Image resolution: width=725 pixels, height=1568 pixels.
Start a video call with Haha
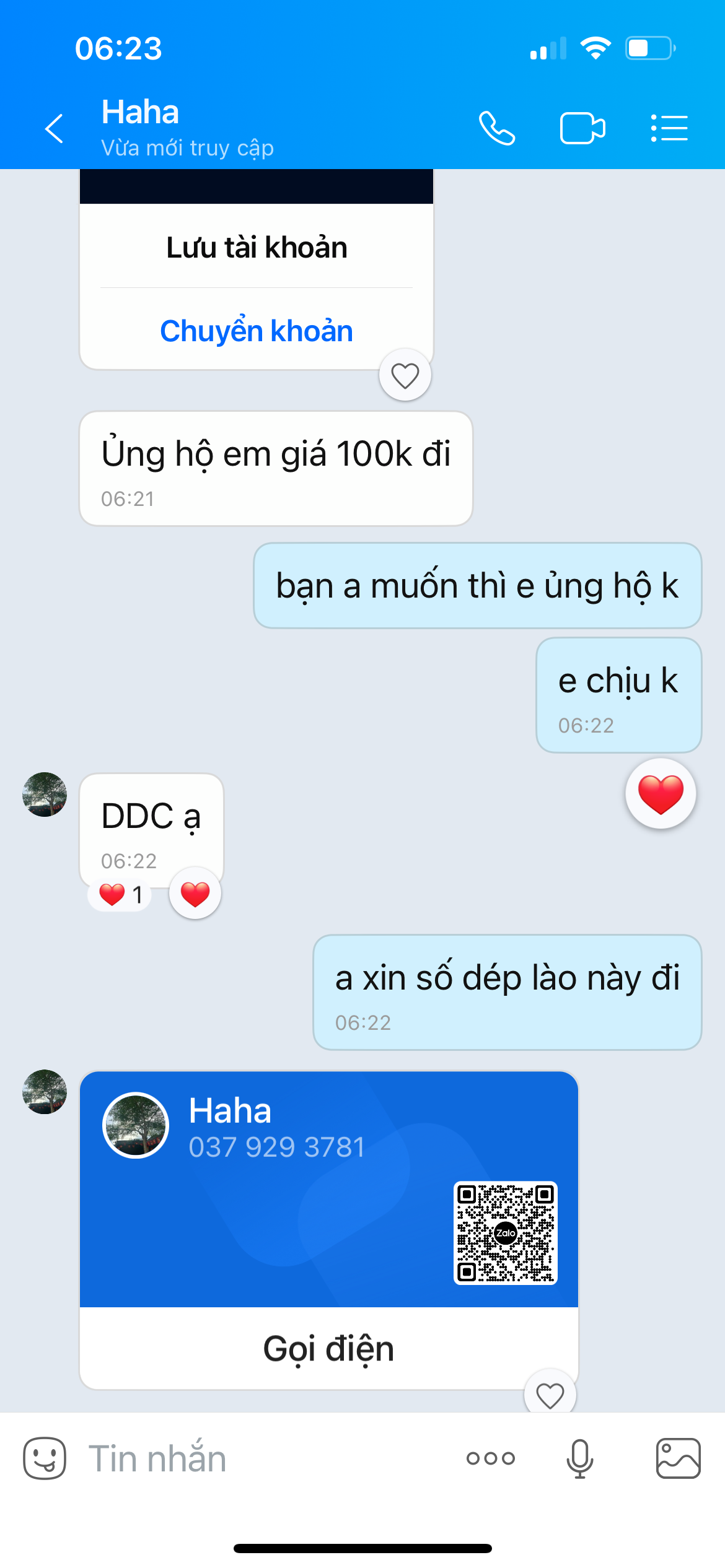582,129
